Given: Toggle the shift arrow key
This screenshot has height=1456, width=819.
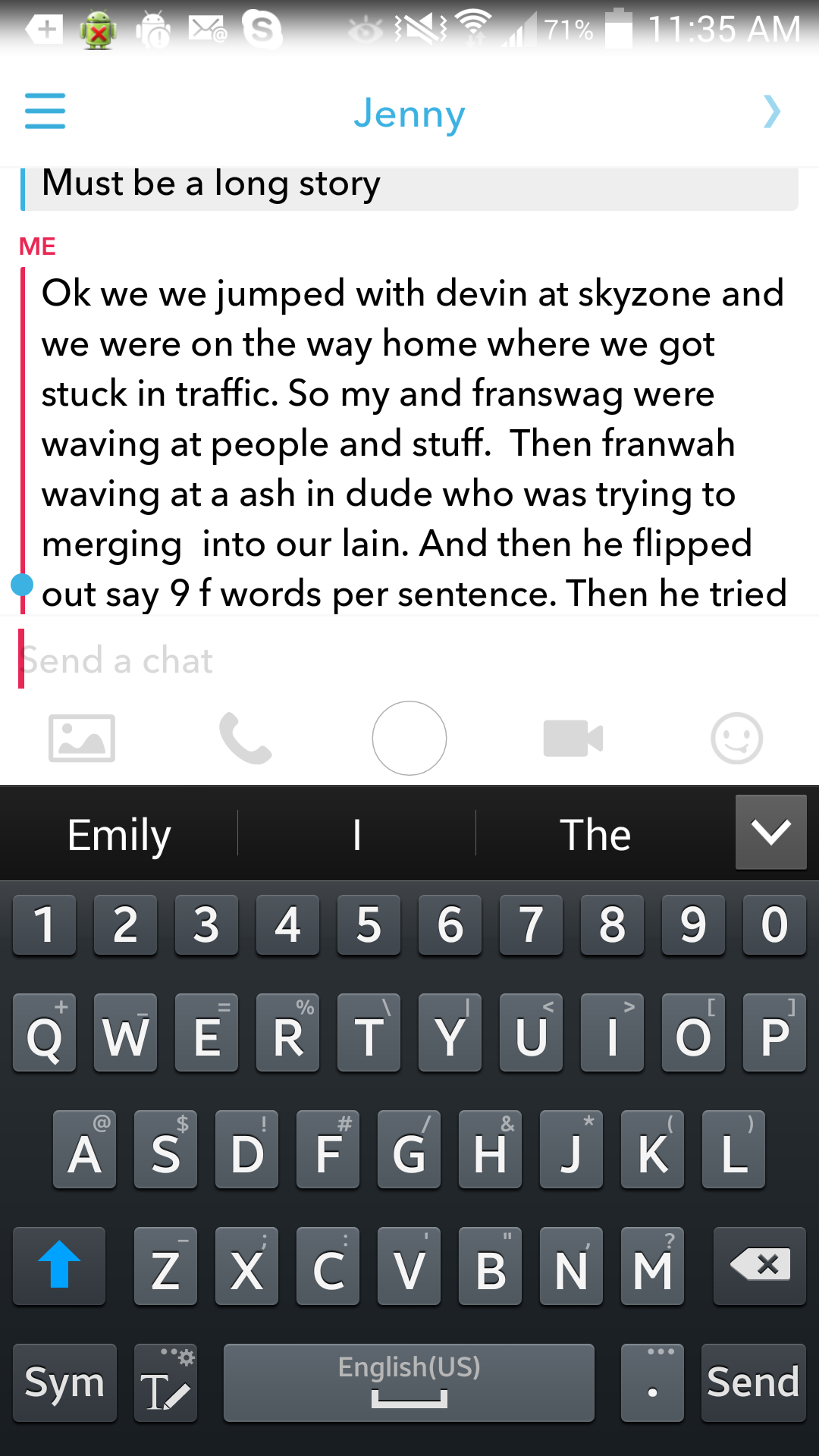Looking at the screenshot, I should [x=59, y=1265].
